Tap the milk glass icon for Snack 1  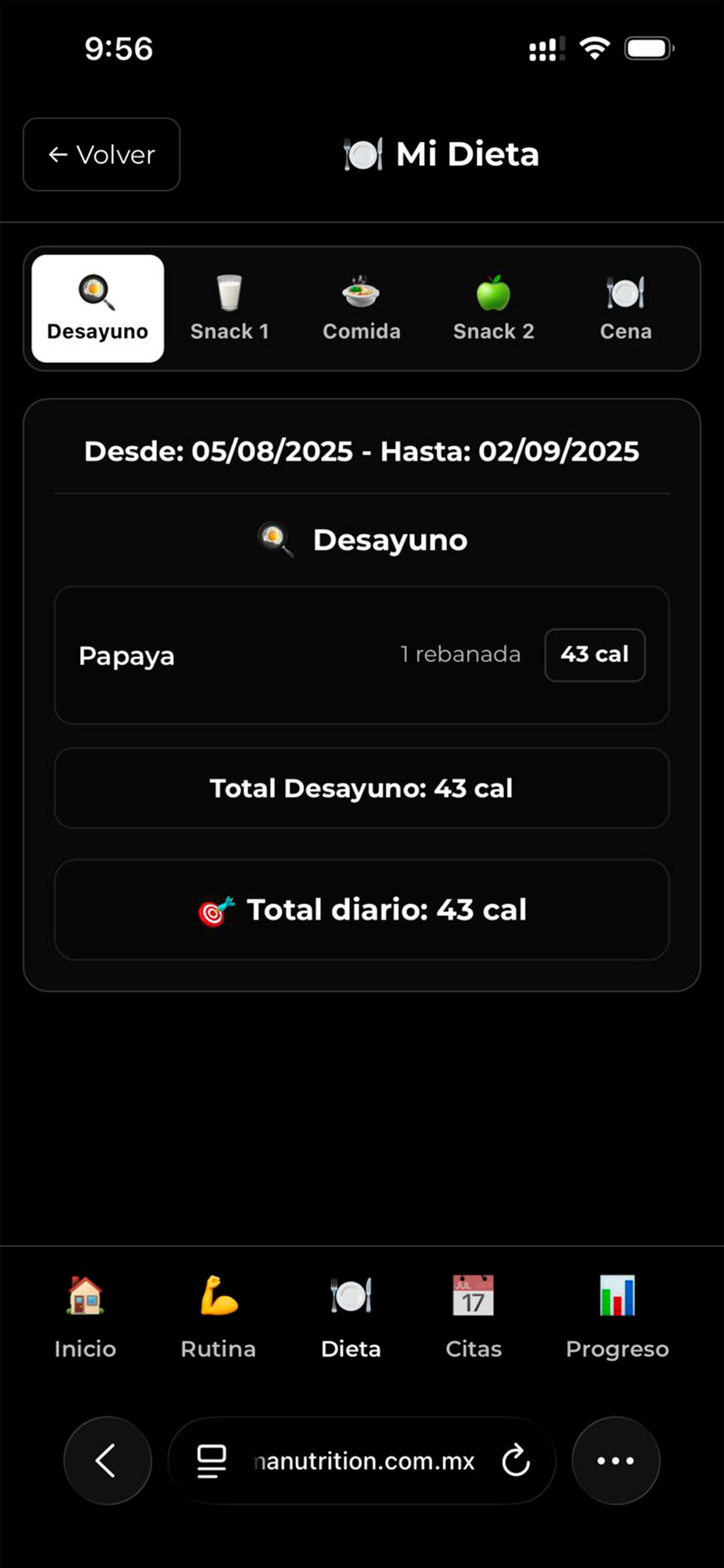tap(229, 292)
